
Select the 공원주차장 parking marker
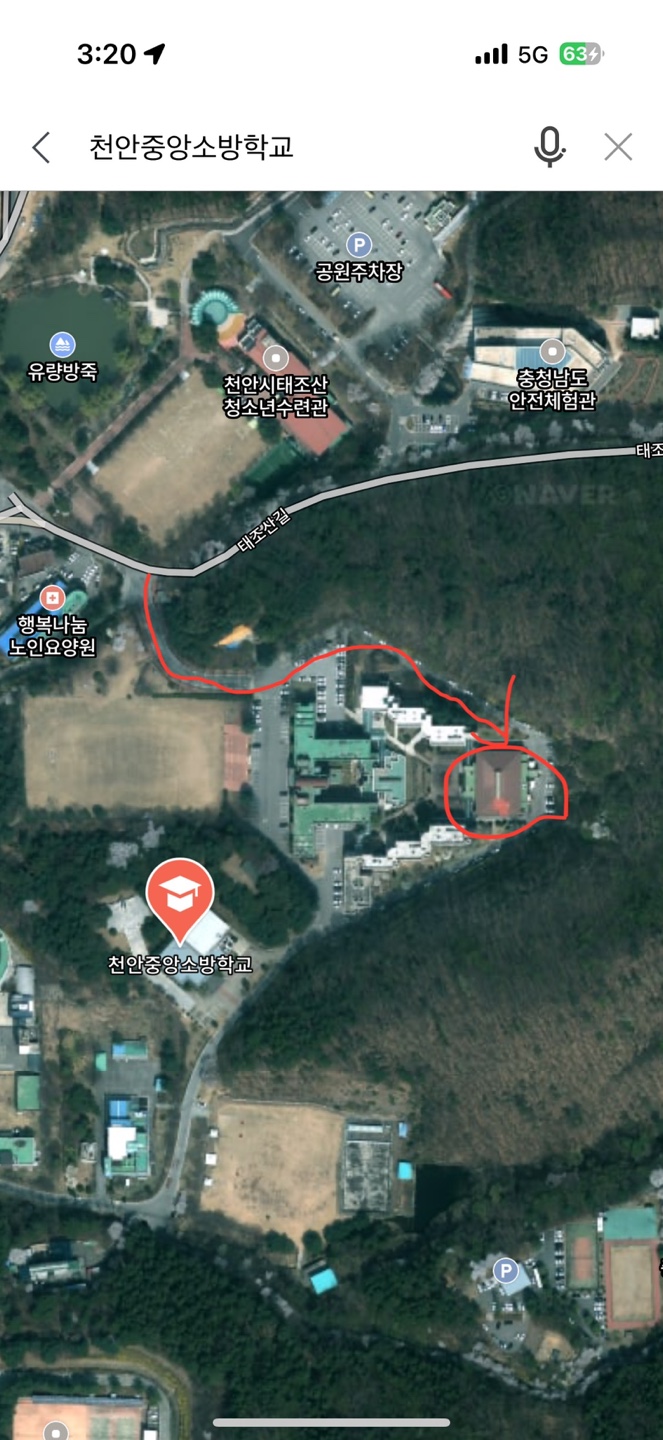(x=358, y=245)
